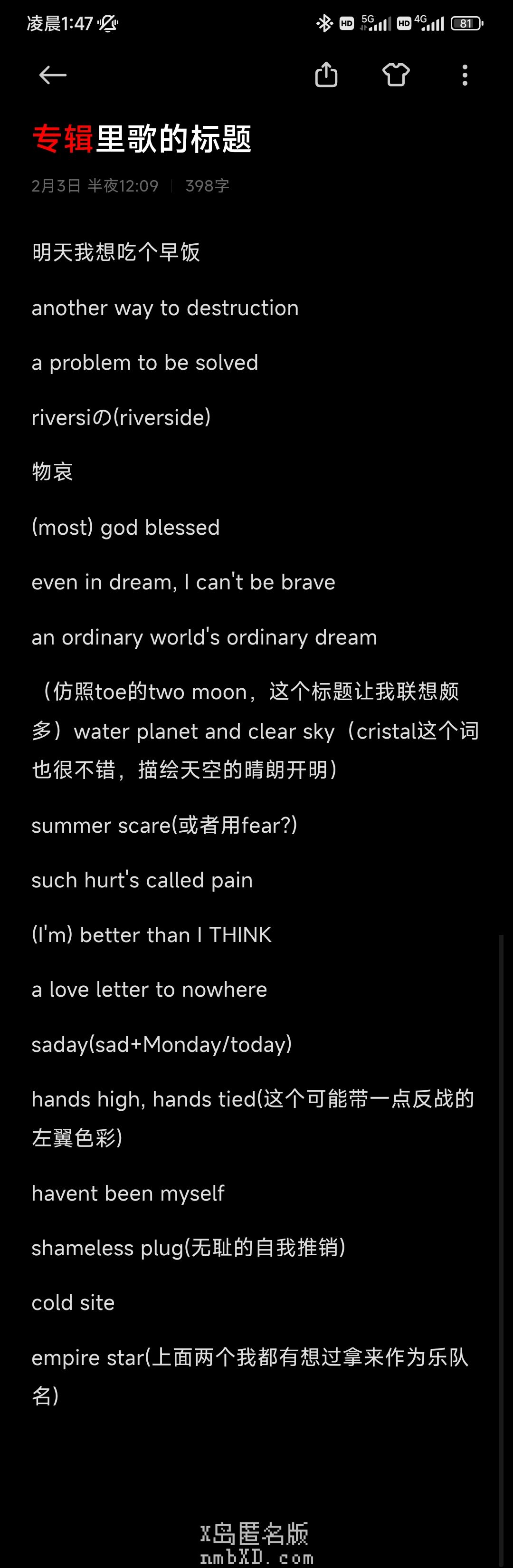
Task: Share this note
Action: pos(326,75)
